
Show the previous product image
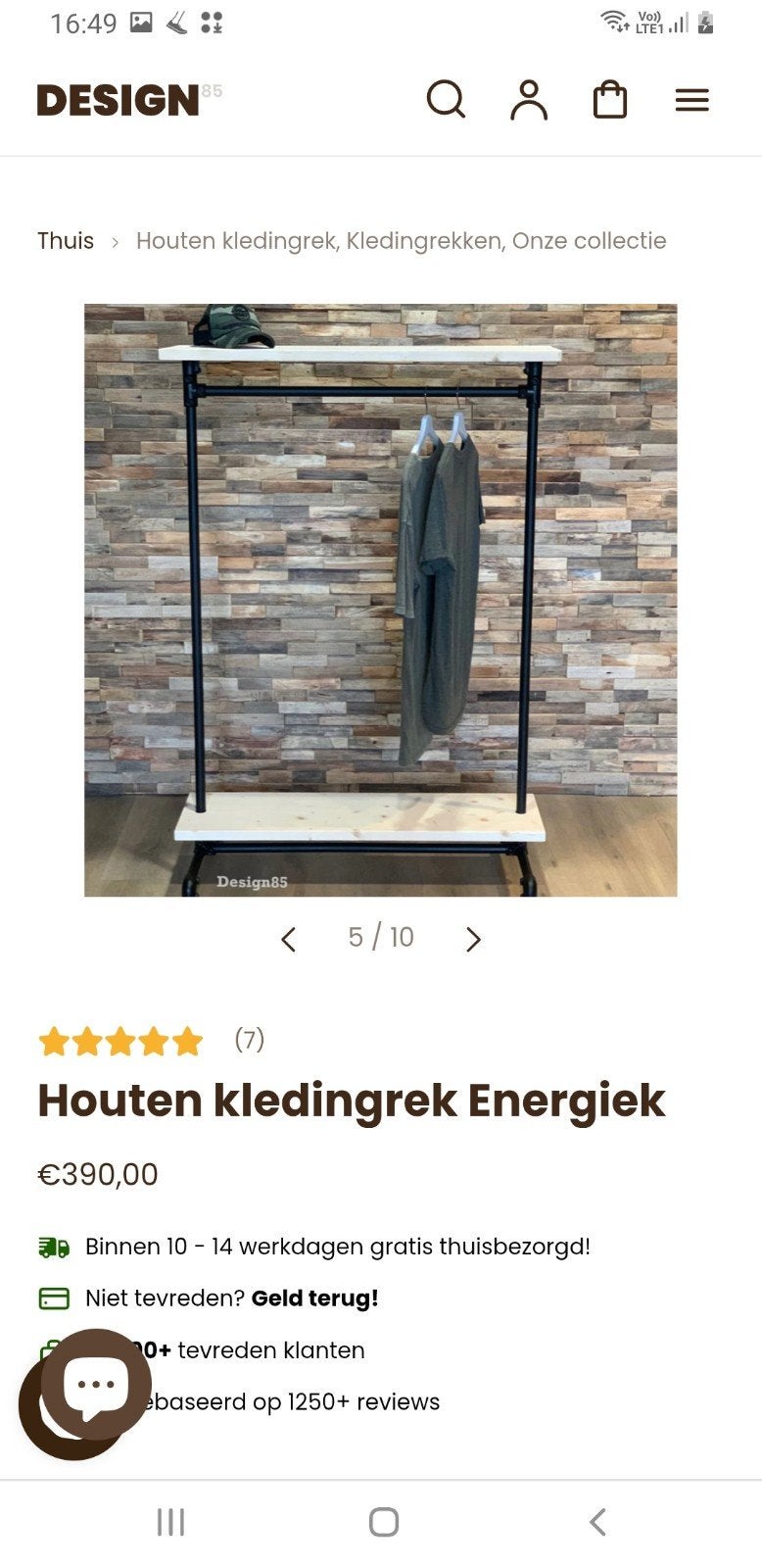288,939
